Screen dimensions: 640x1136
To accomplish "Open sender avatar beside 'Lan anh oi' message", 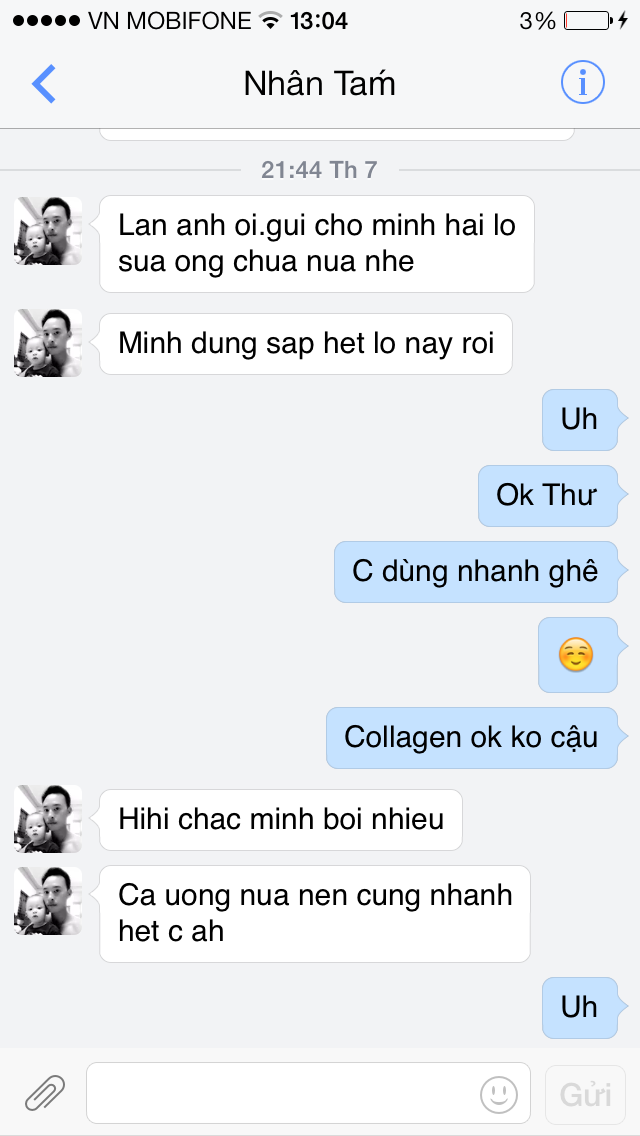I will tap(48, 231).
